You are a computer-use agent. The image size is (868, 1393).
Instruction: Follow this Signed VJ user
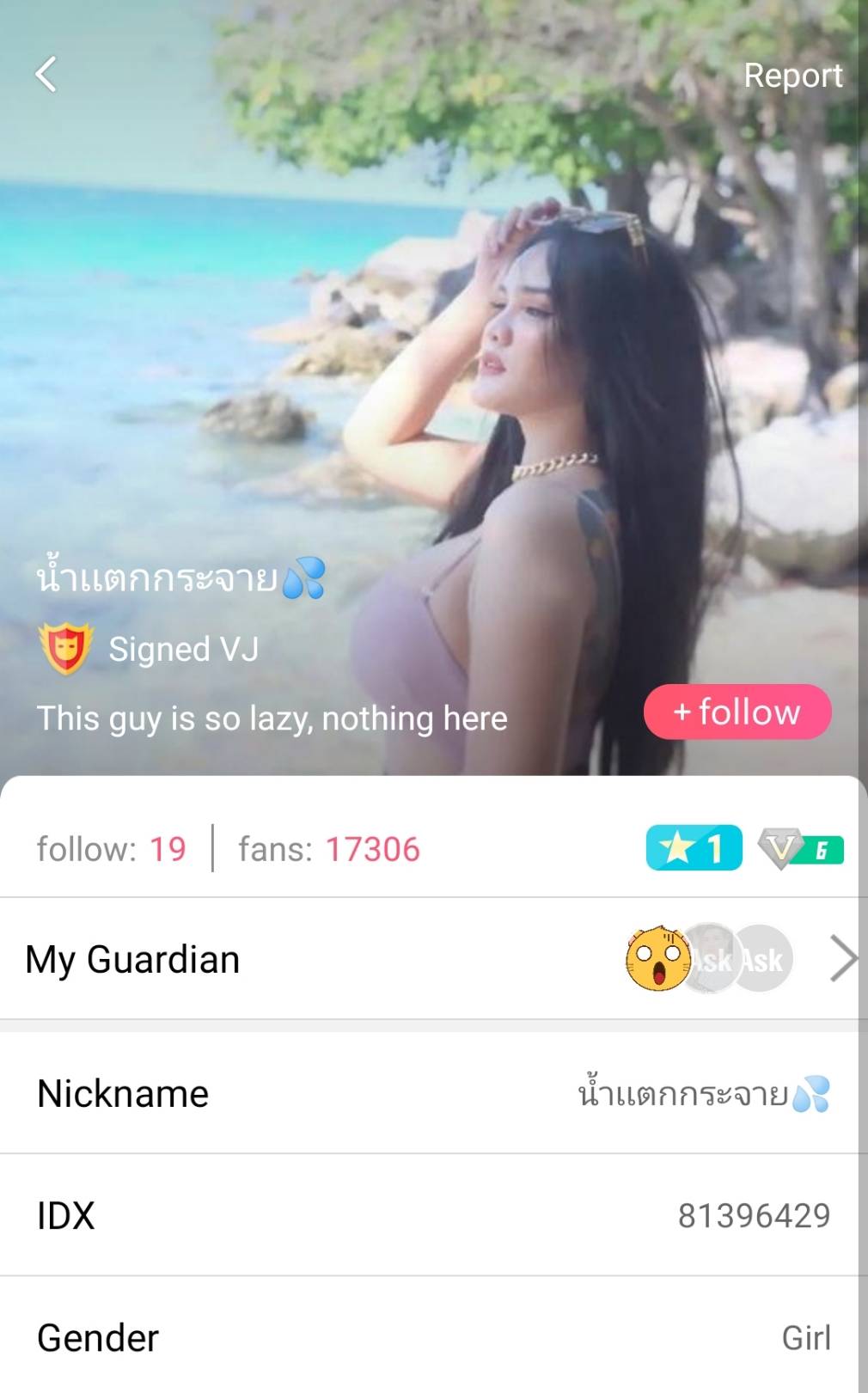click(x=737, y=712)
